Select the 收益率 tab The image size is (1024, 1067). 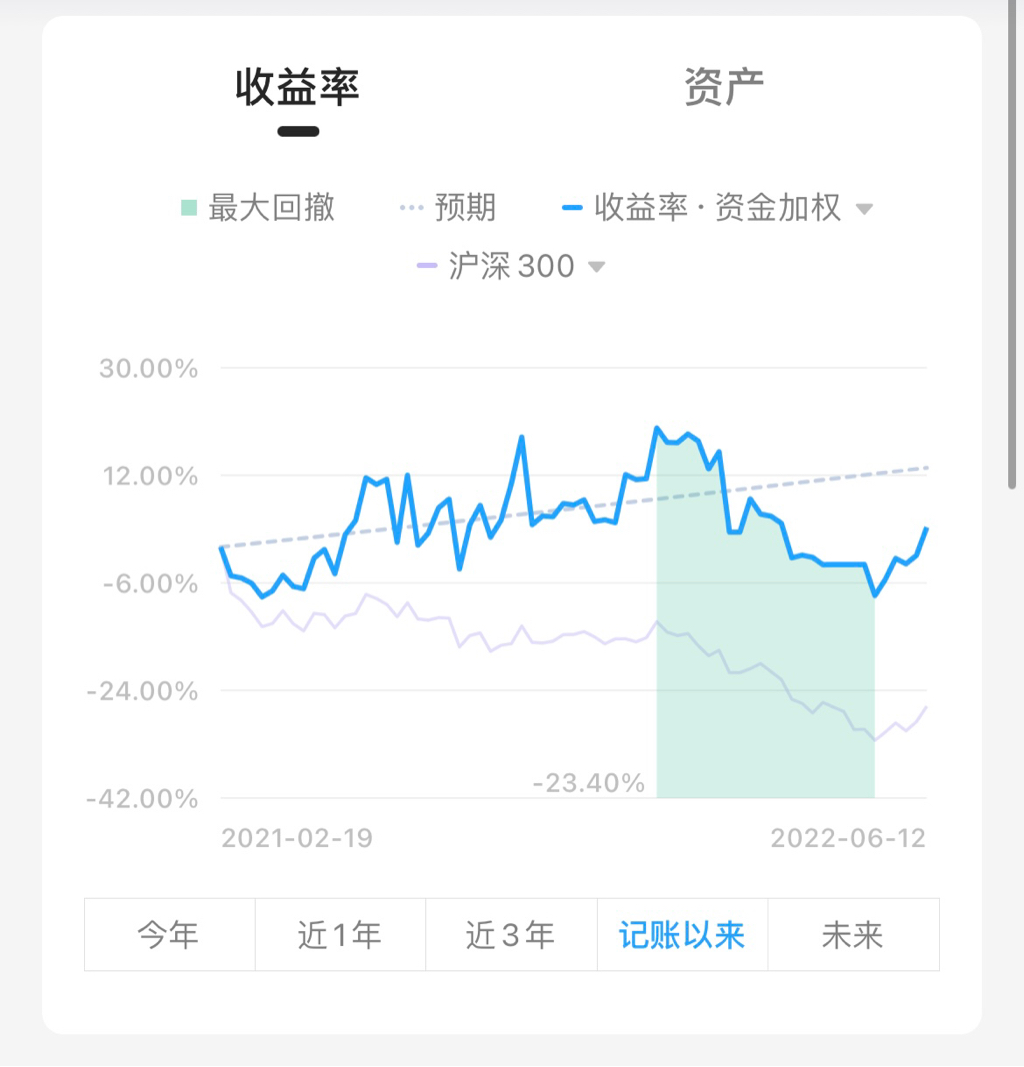coord(297,88)
